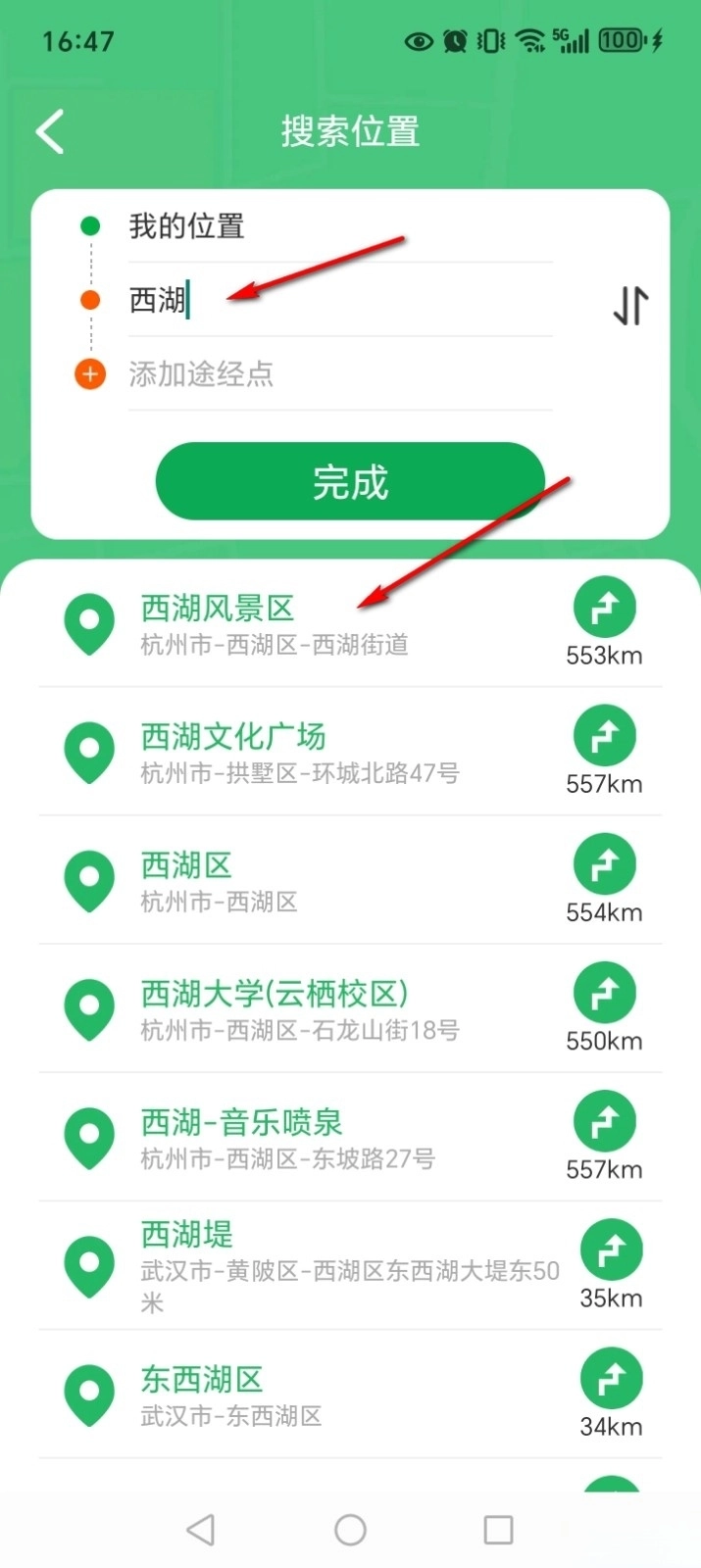Swap start and destination with the arrows icon
The width and height of the screenshot is (701, 1568).
[x=630, y=305]
